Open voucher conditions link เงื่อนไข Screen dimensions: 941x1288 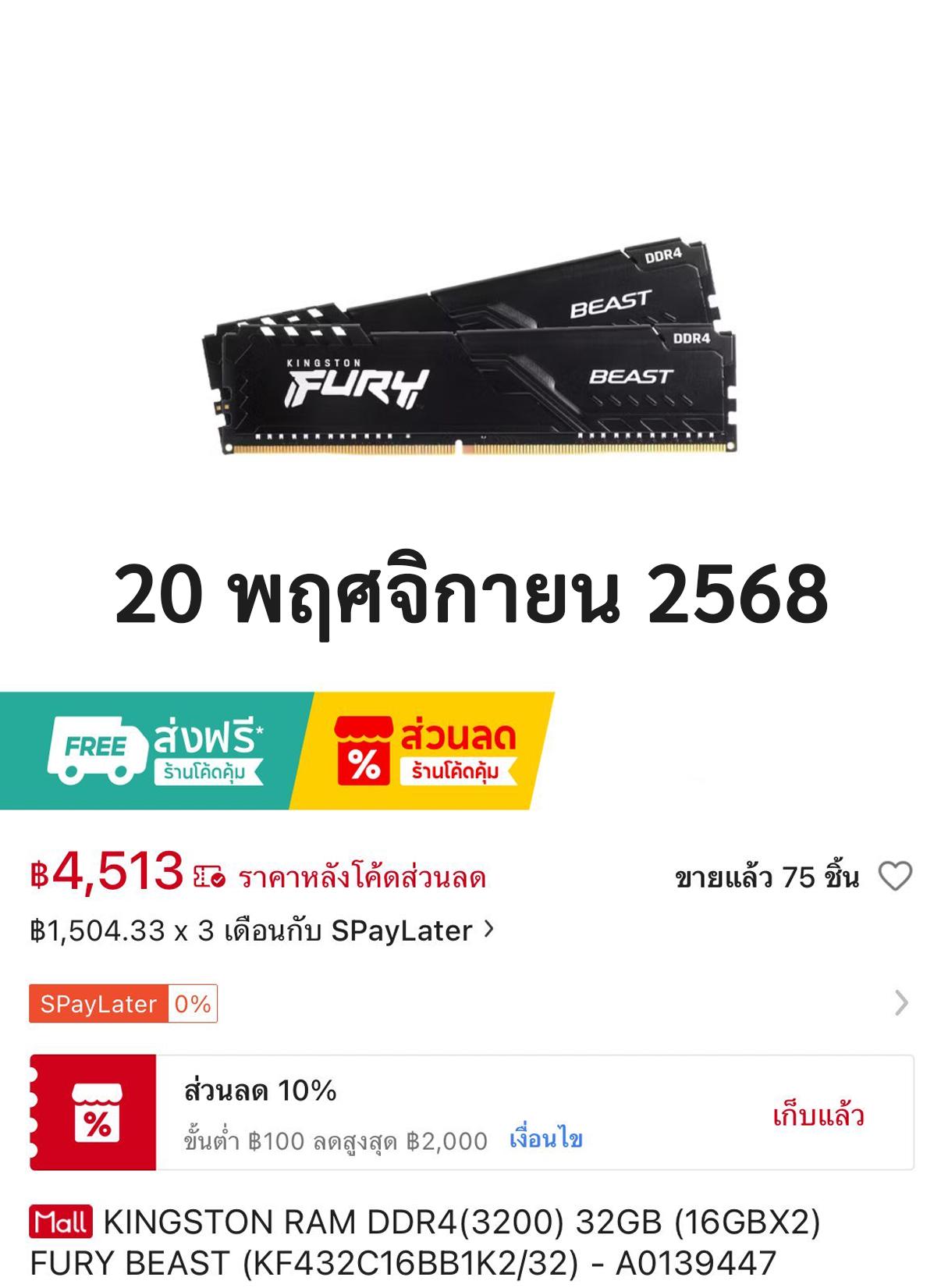(x=545, y=1140)
